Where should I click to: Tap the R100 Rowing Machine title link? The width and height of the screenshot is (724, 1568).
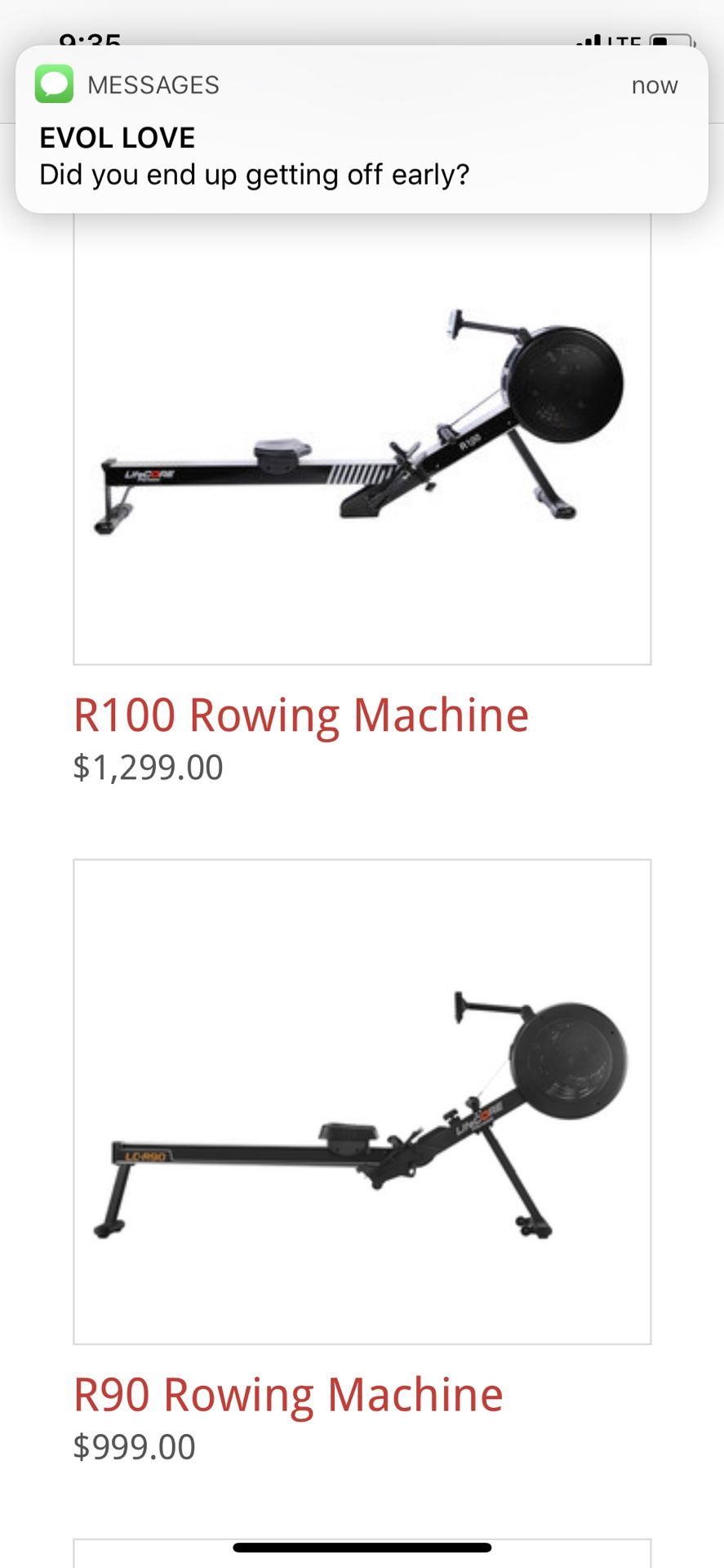[301, 715]
